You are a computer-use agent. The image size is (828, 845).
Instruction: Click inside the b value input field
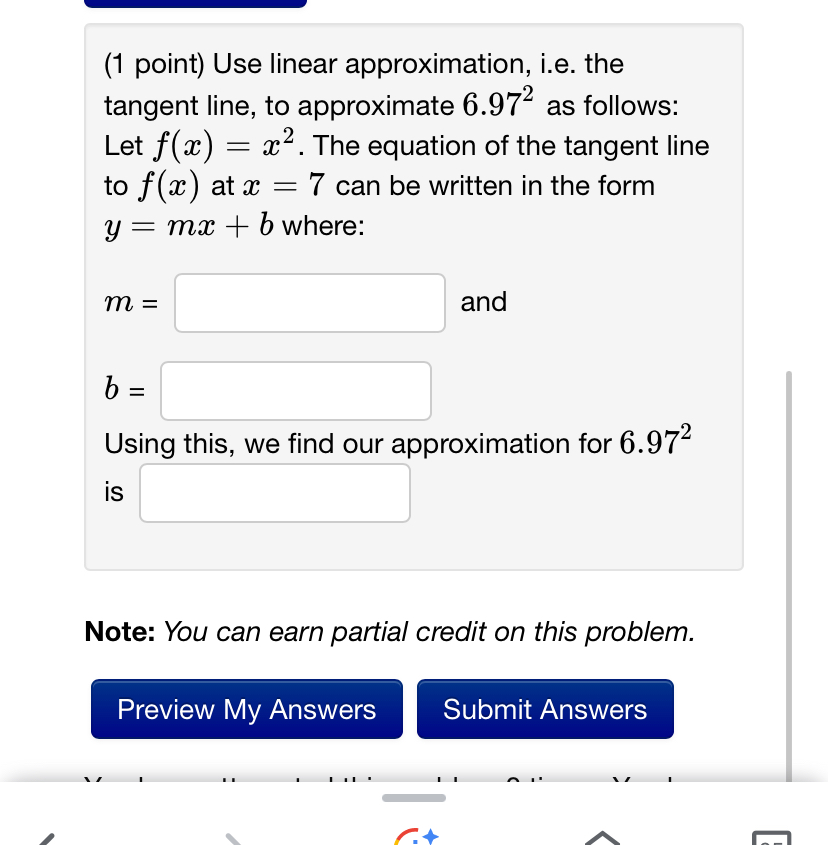[295, 391]
